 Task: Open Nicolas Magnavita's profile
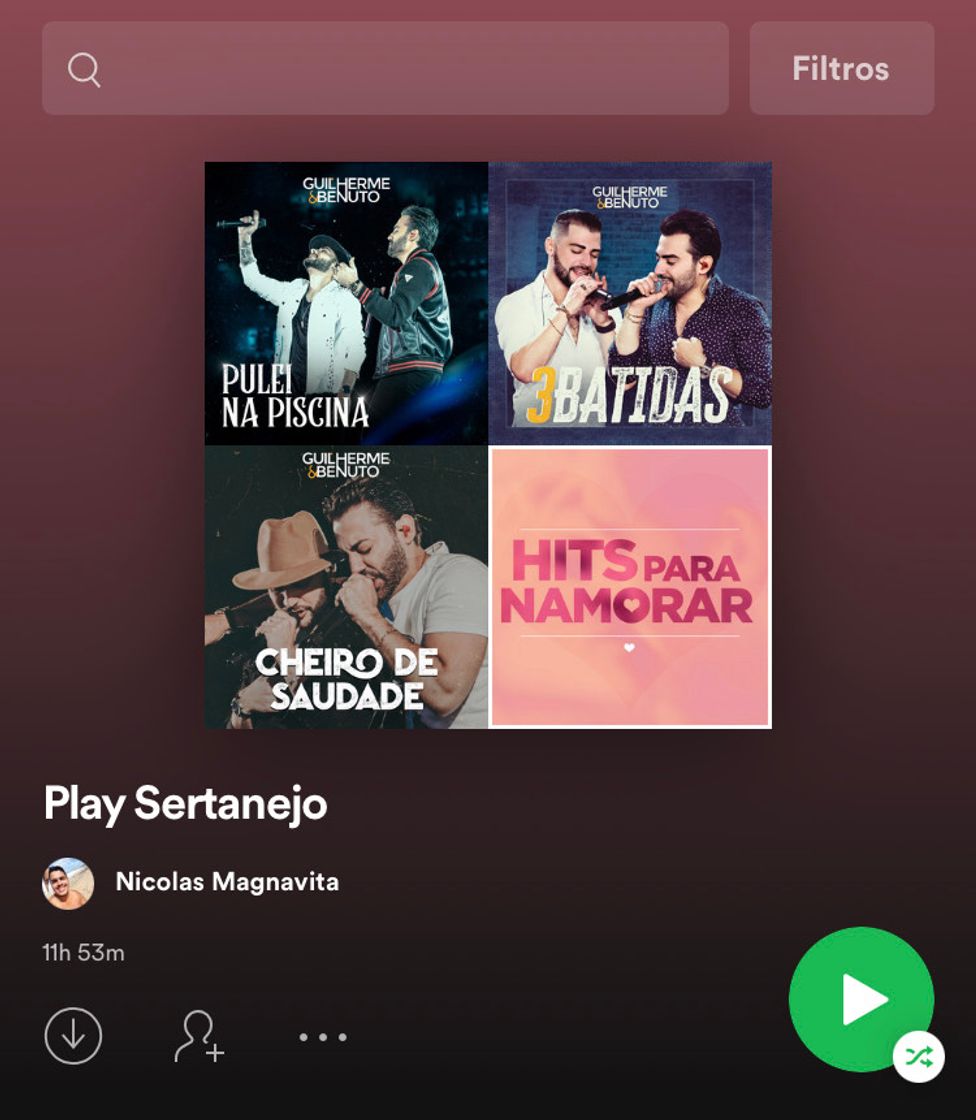click(x=226, y=882)
